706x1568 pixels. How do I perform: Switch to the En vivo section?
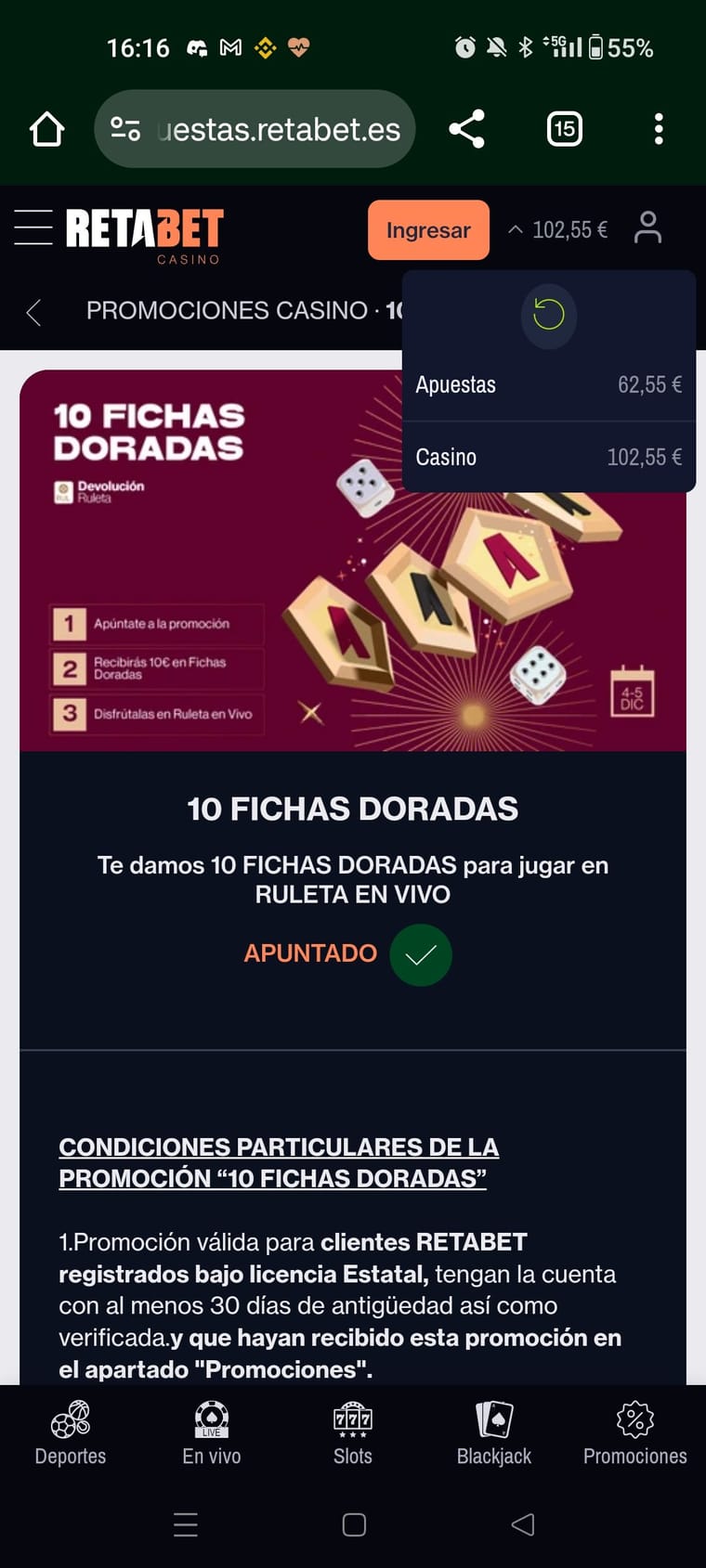tap(212, 1433)
